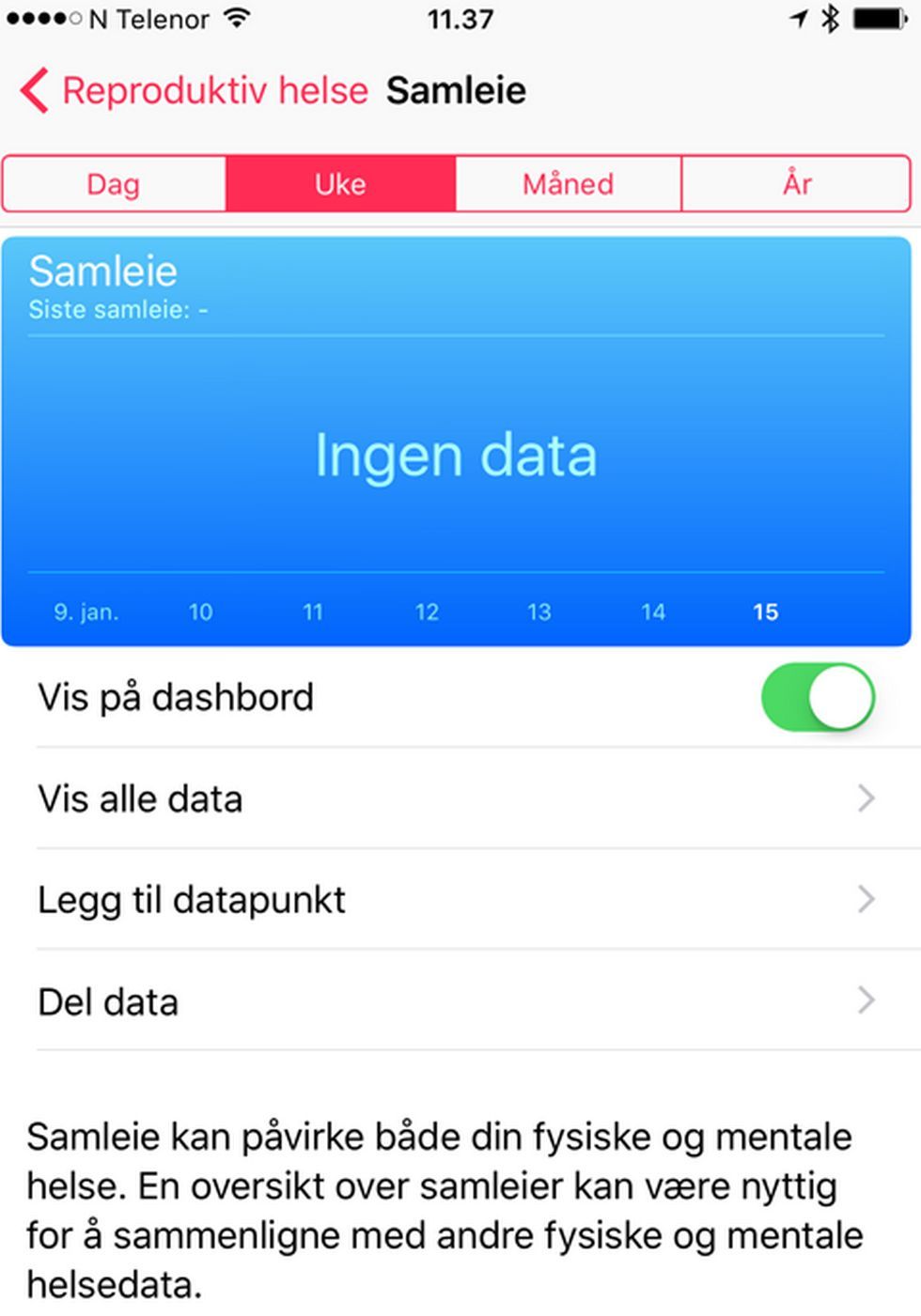This screenshot has height=1316, width=921.
Task: Tap the clock showing 11.37
Action: coord(460,19)
